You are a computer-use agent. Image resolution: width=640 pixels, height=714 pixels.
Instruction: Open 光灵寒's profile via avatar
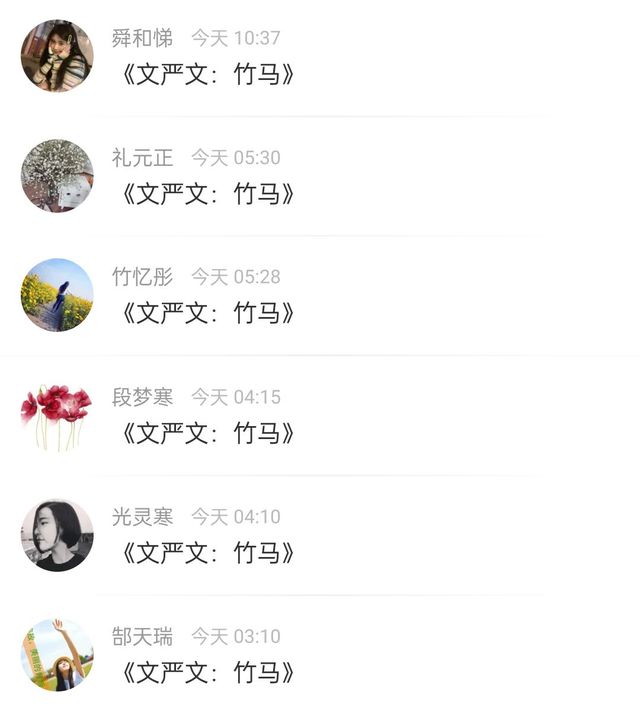tap(57, 535)
